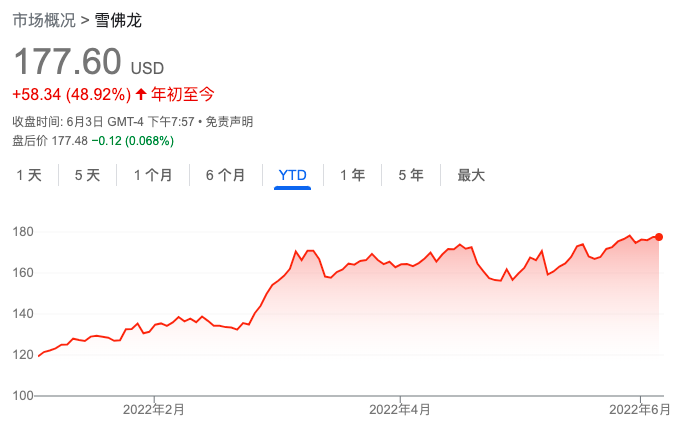Viewport: 680px width, 428px height.
Task: Open the 市场概况 breadcrumb link
Action: tap(44, 20)
